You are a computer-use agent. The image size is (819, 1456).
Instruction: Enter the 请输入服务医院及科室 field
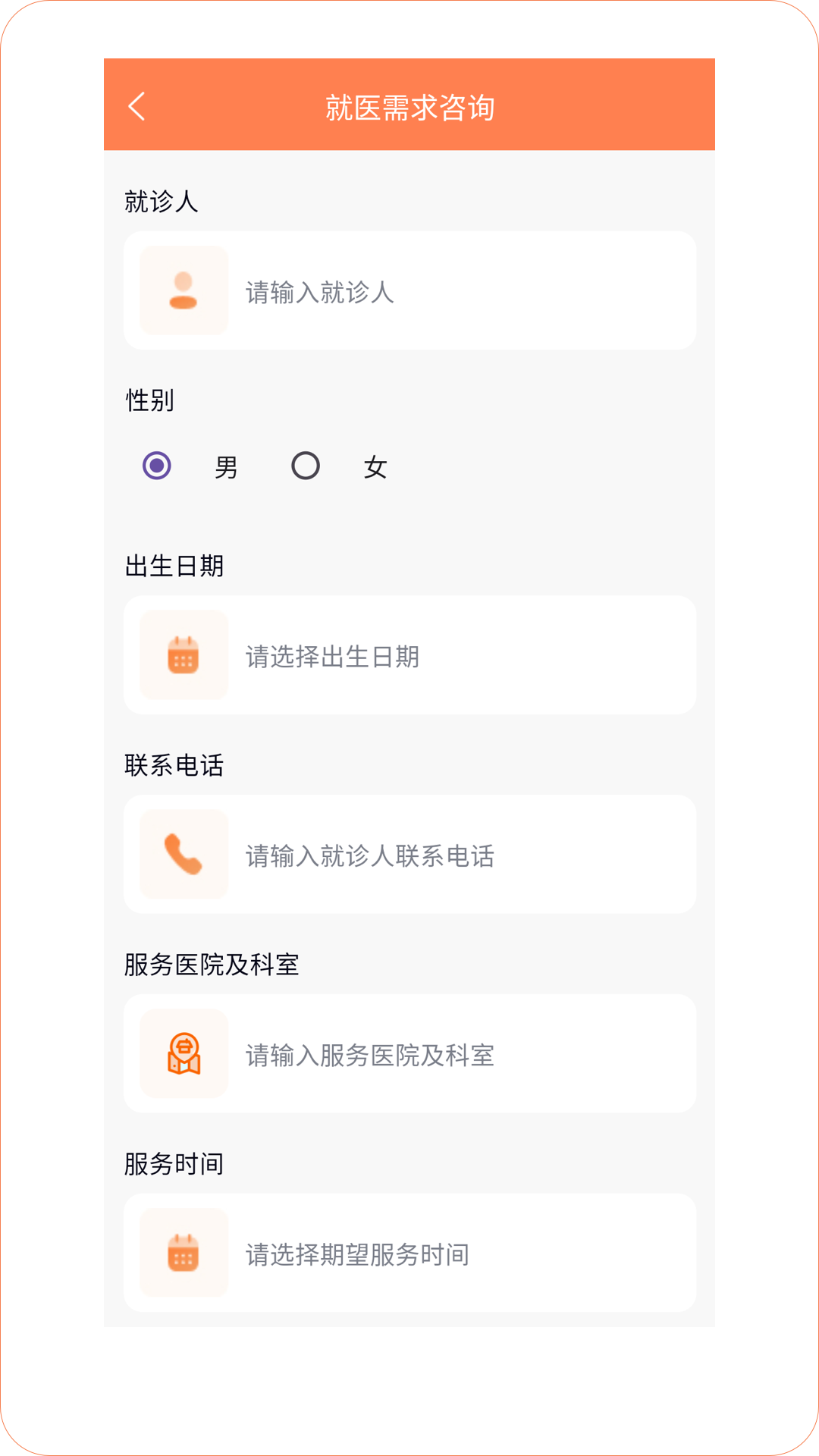tap(455, 1055)
